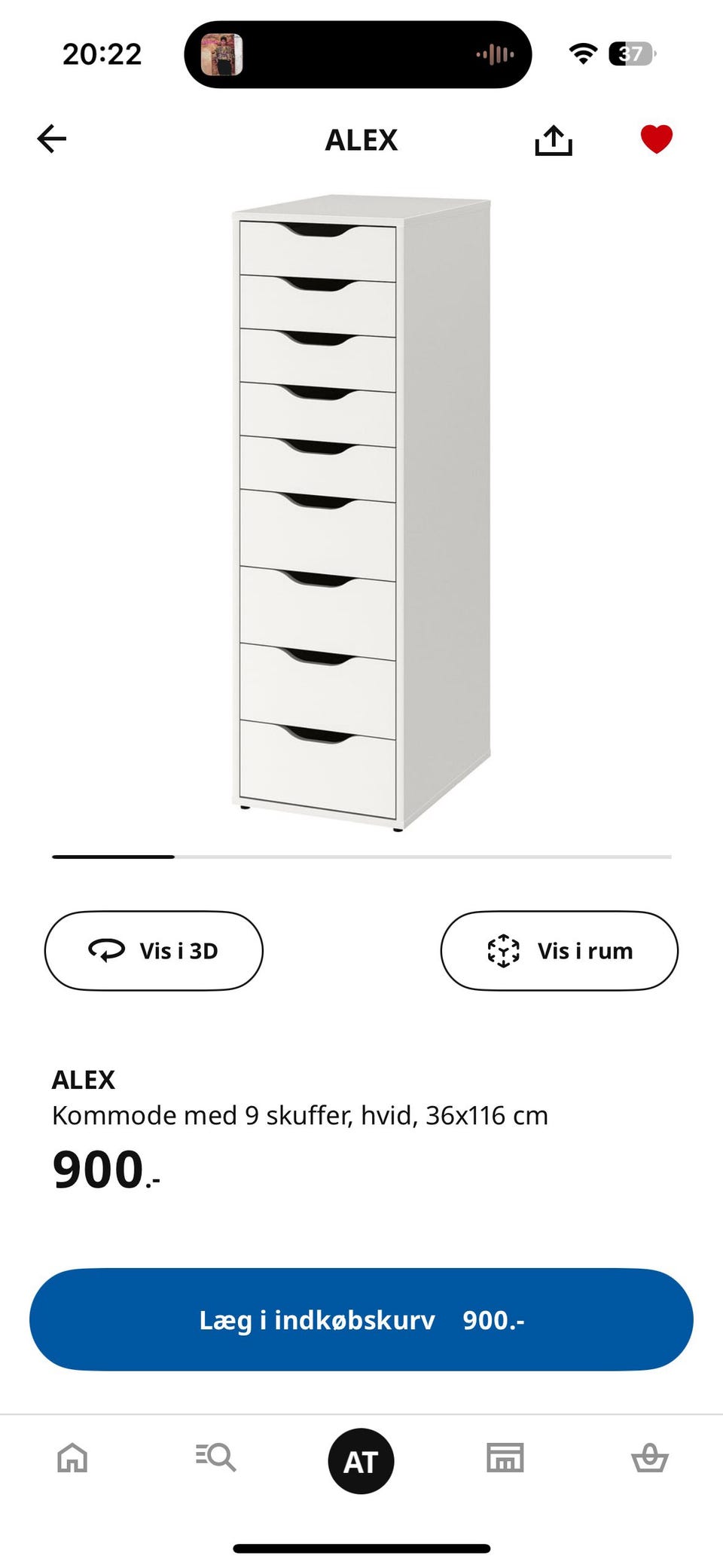
Task: Tap the image carousel progress bar
Action: tap(361, 857)
